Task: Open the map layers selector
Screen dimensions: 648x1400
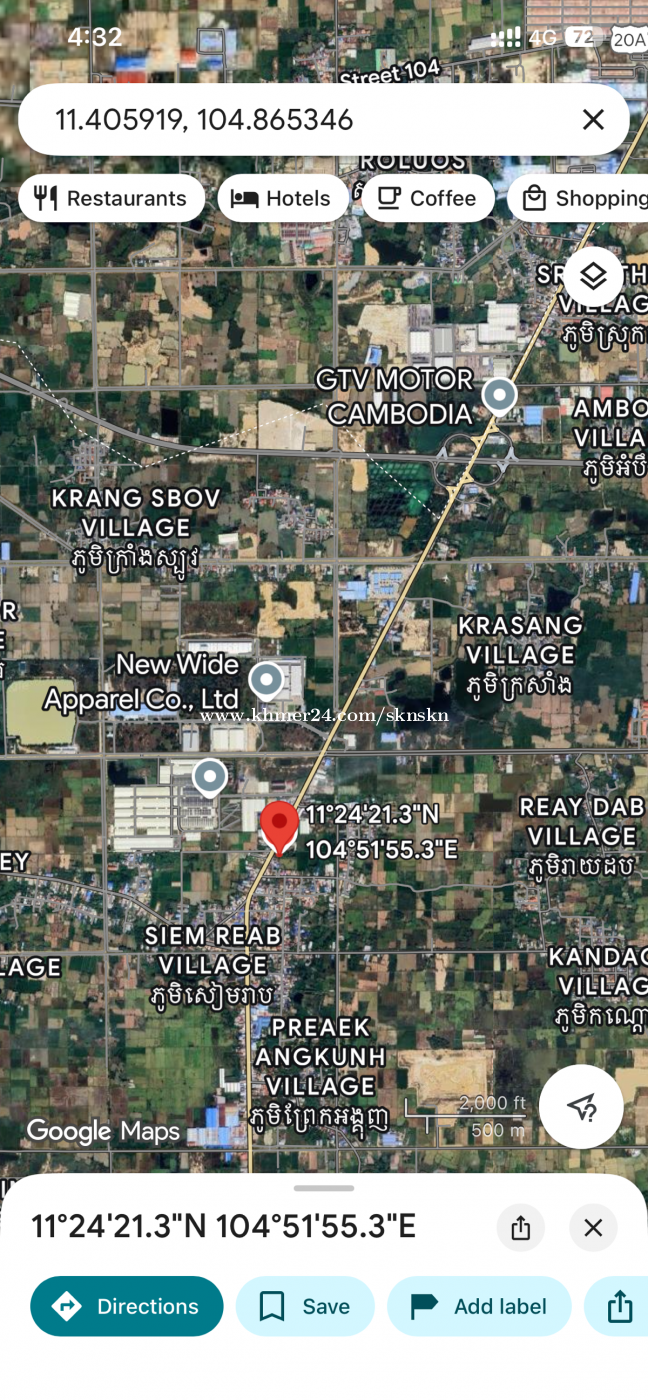Action: point(593,276)
